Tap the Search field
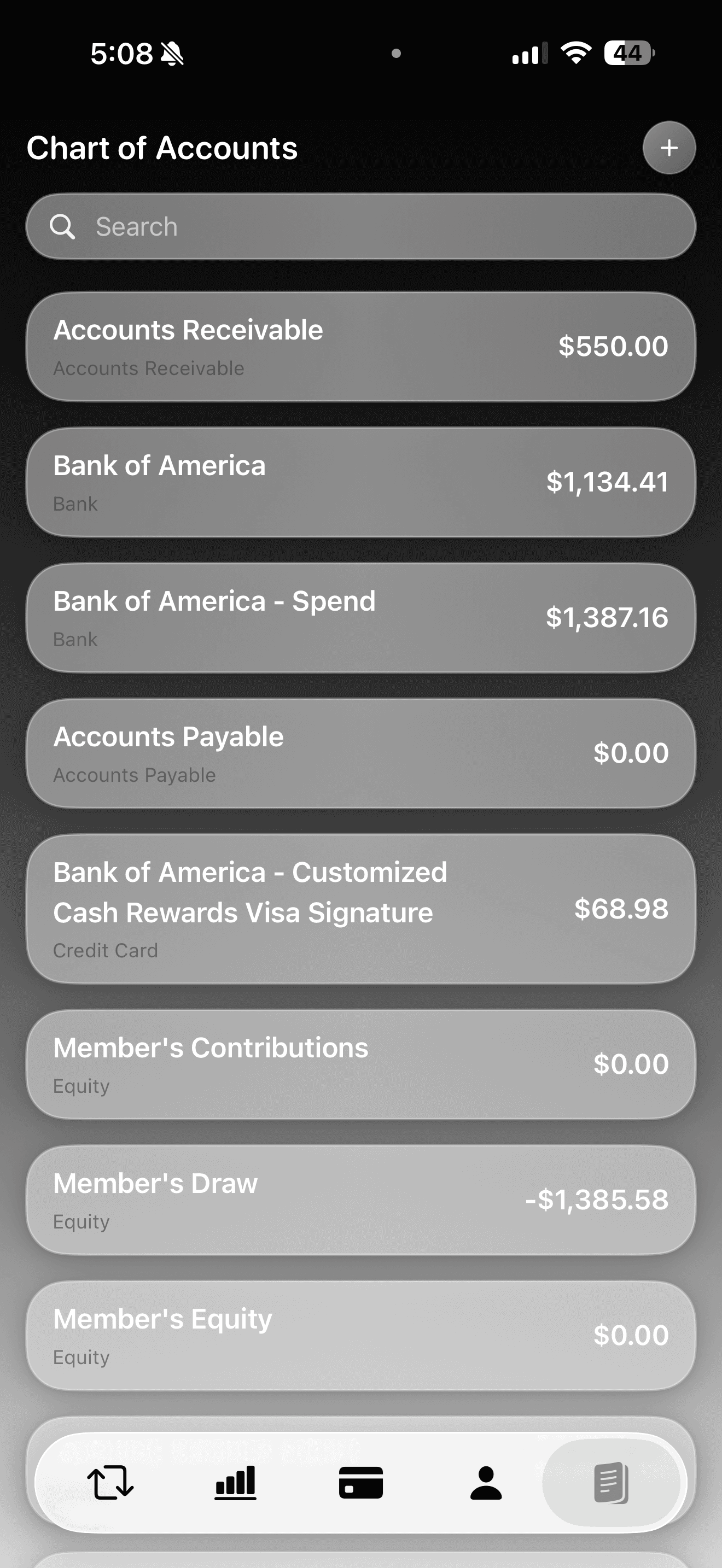Screen dimensions: 722x1568 [360, 226]
